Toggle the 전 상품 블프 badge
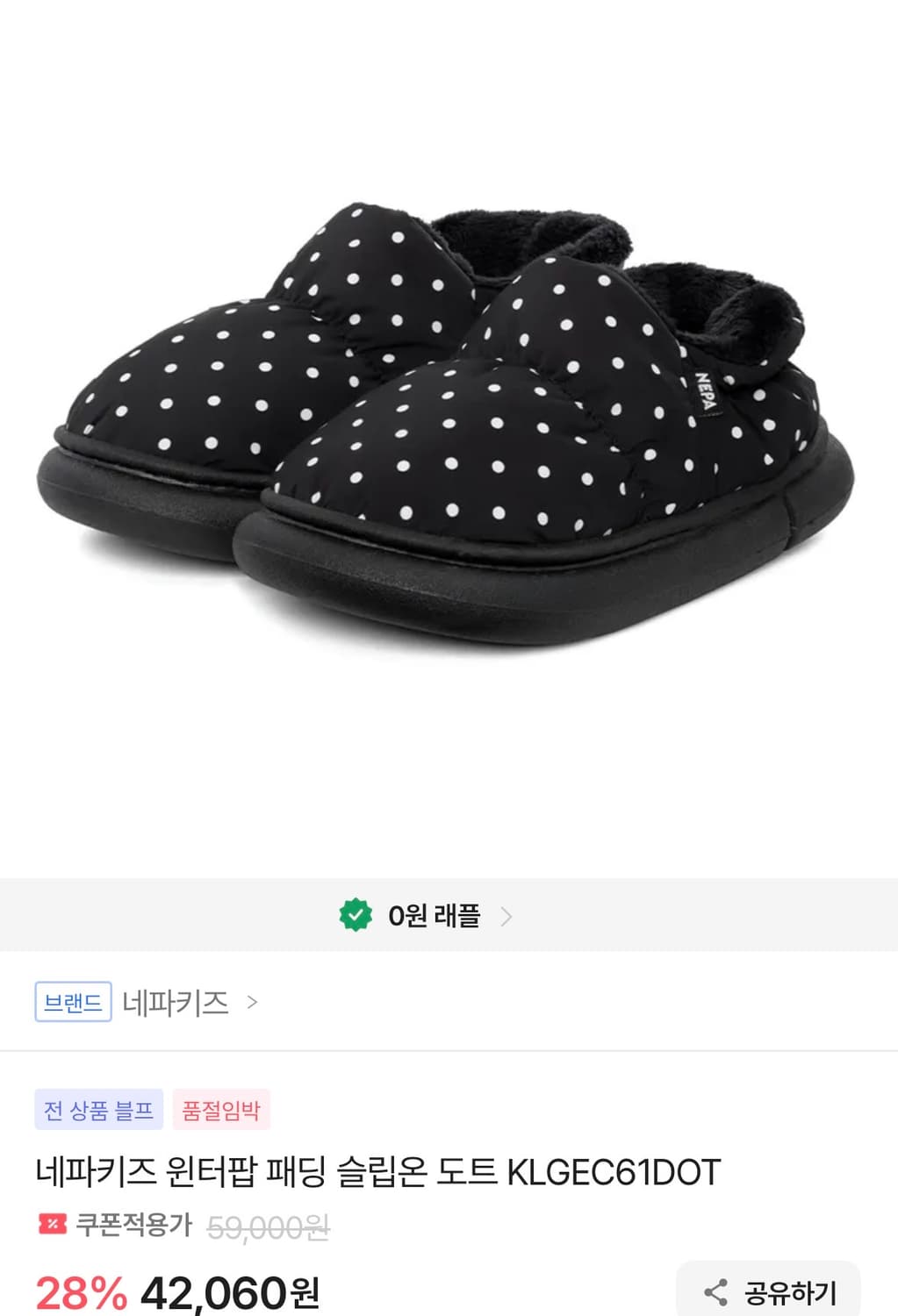 (97, 1111)
